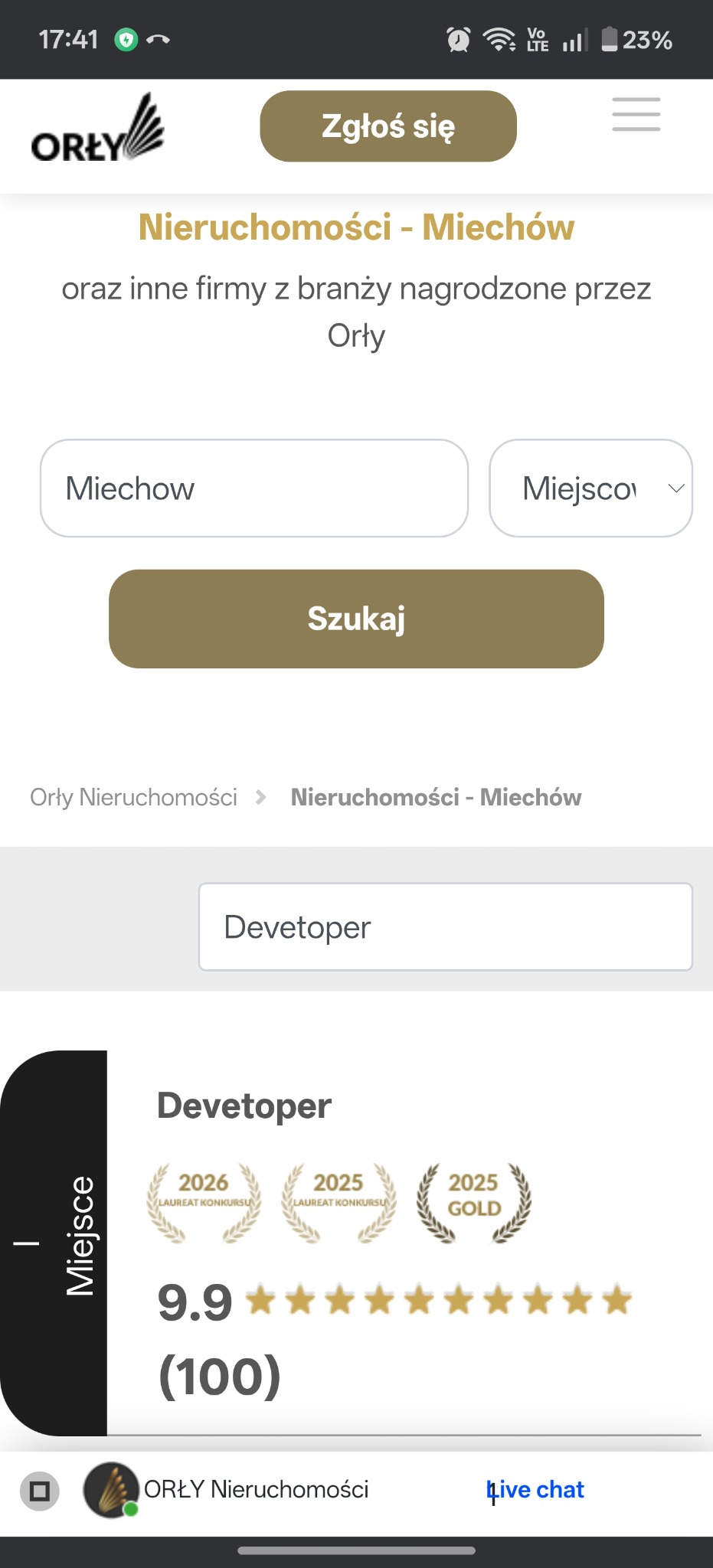Focus the Devetoper filter field

click(445, 927)
